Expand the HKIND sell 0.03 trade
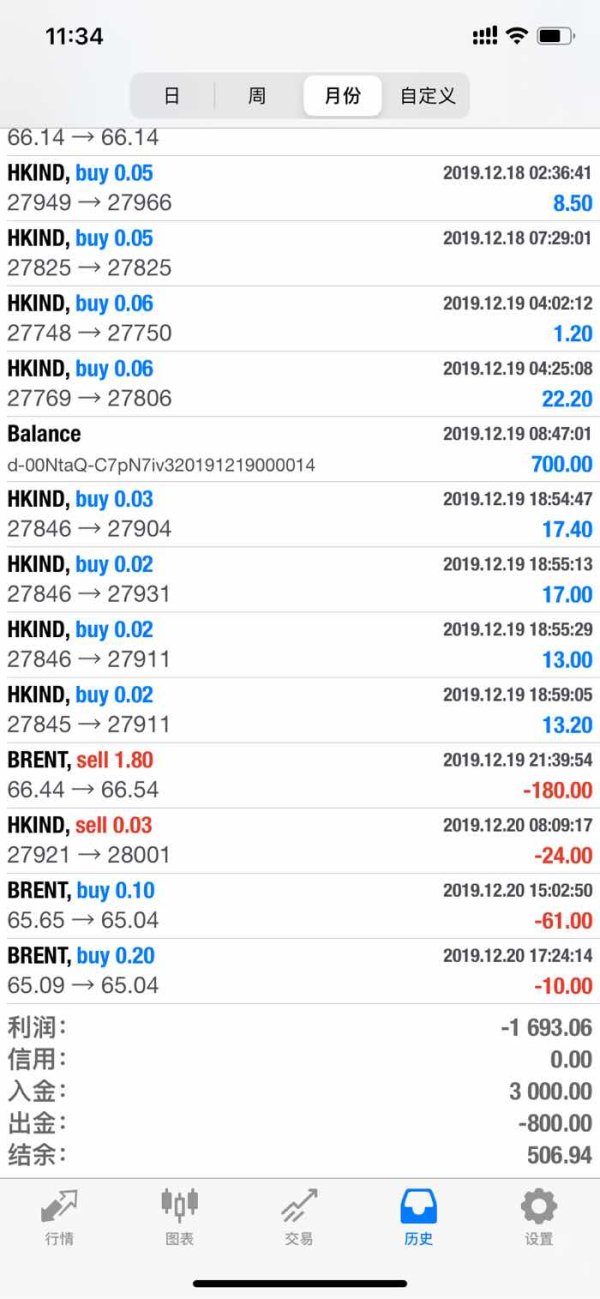Screen dimensions: 600x1299 (x=300, y=840)
